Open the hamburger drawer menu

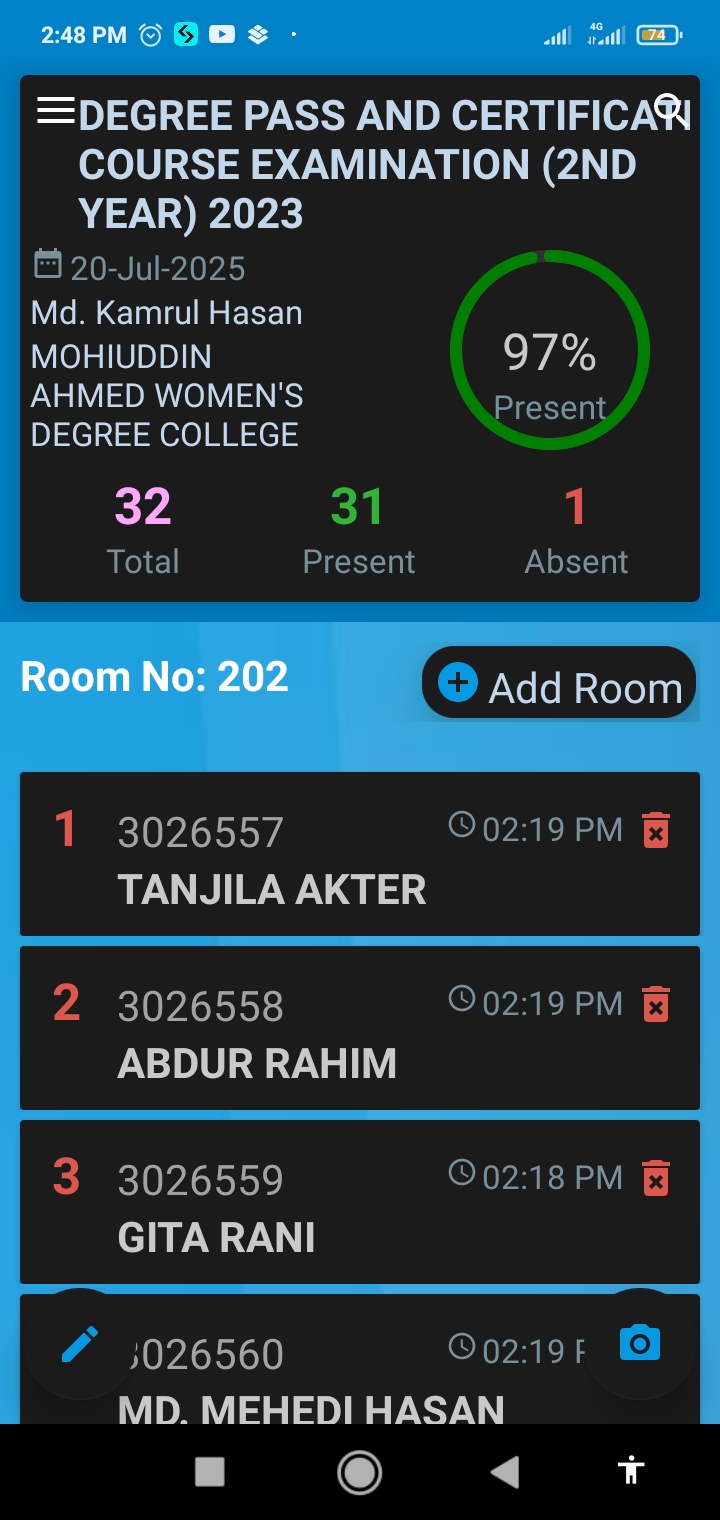[x=56, y=111]
